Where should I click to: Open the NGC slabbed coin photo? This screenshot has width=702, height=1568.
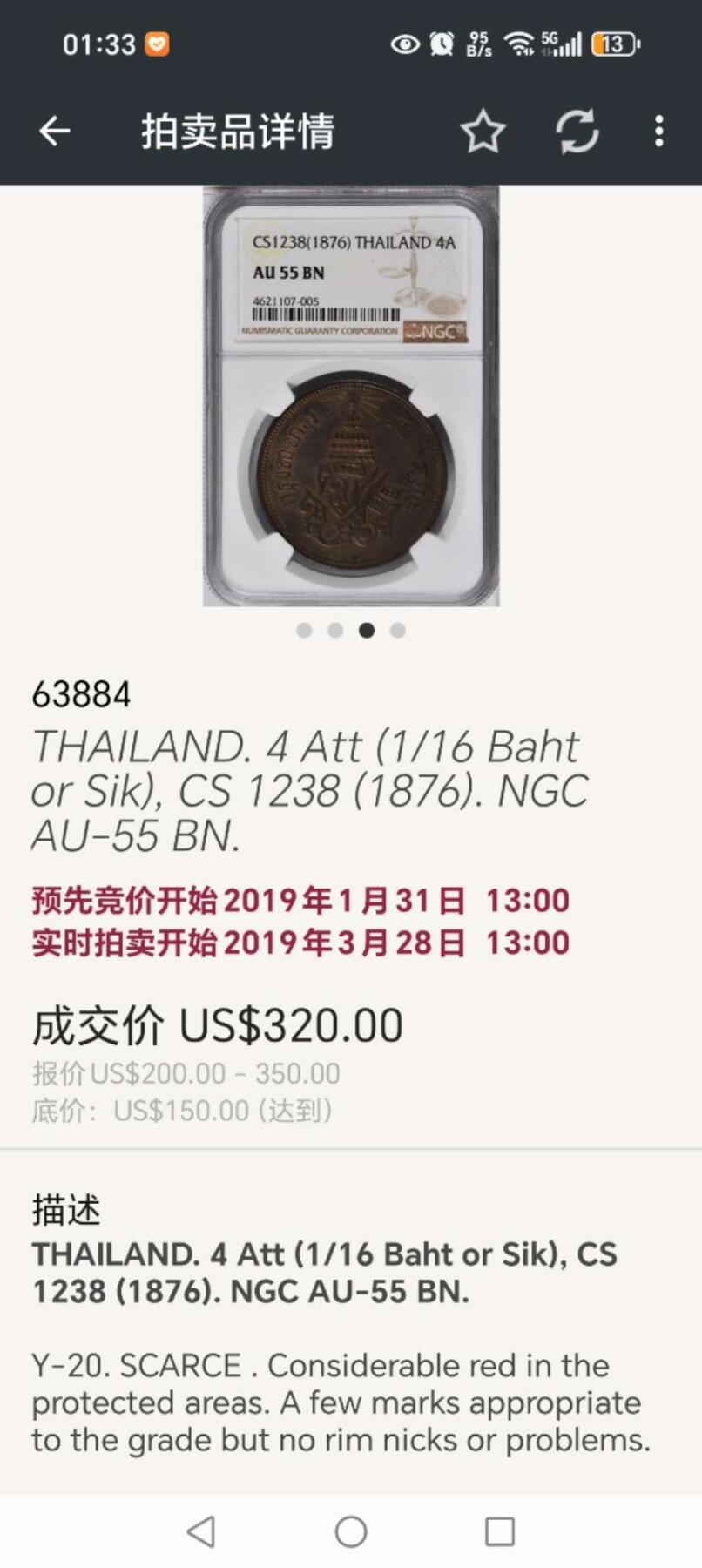click(351, 395)
